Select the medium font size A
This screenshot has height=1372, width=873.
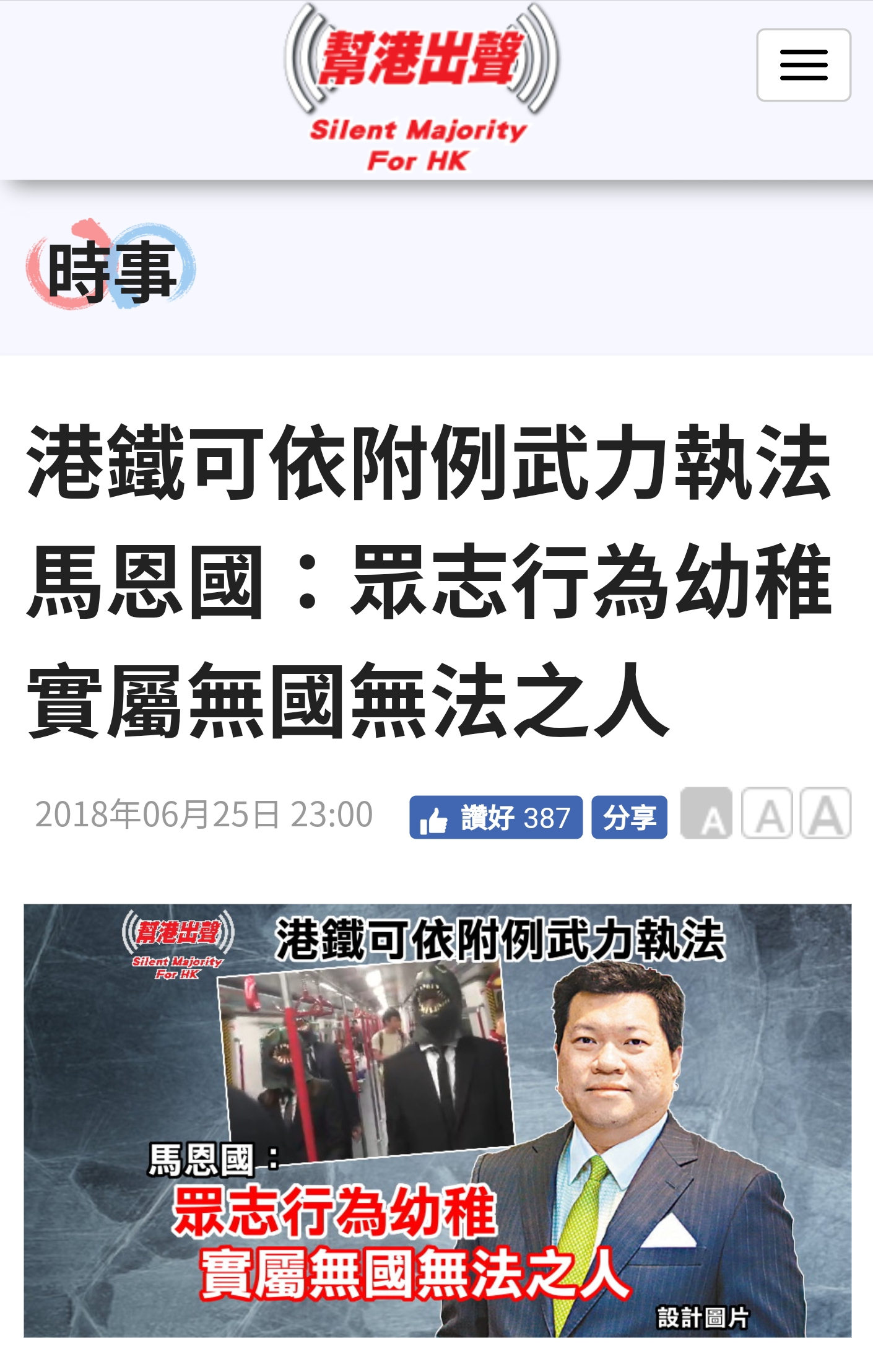(767, 814)
